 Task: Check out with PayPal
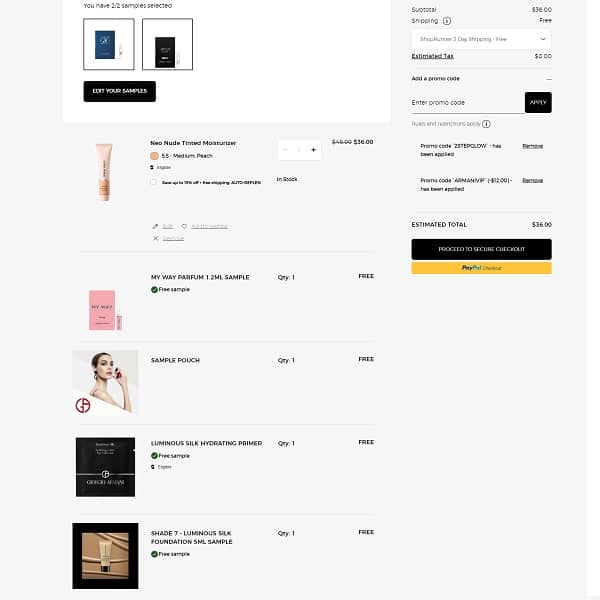click(481, 268)
